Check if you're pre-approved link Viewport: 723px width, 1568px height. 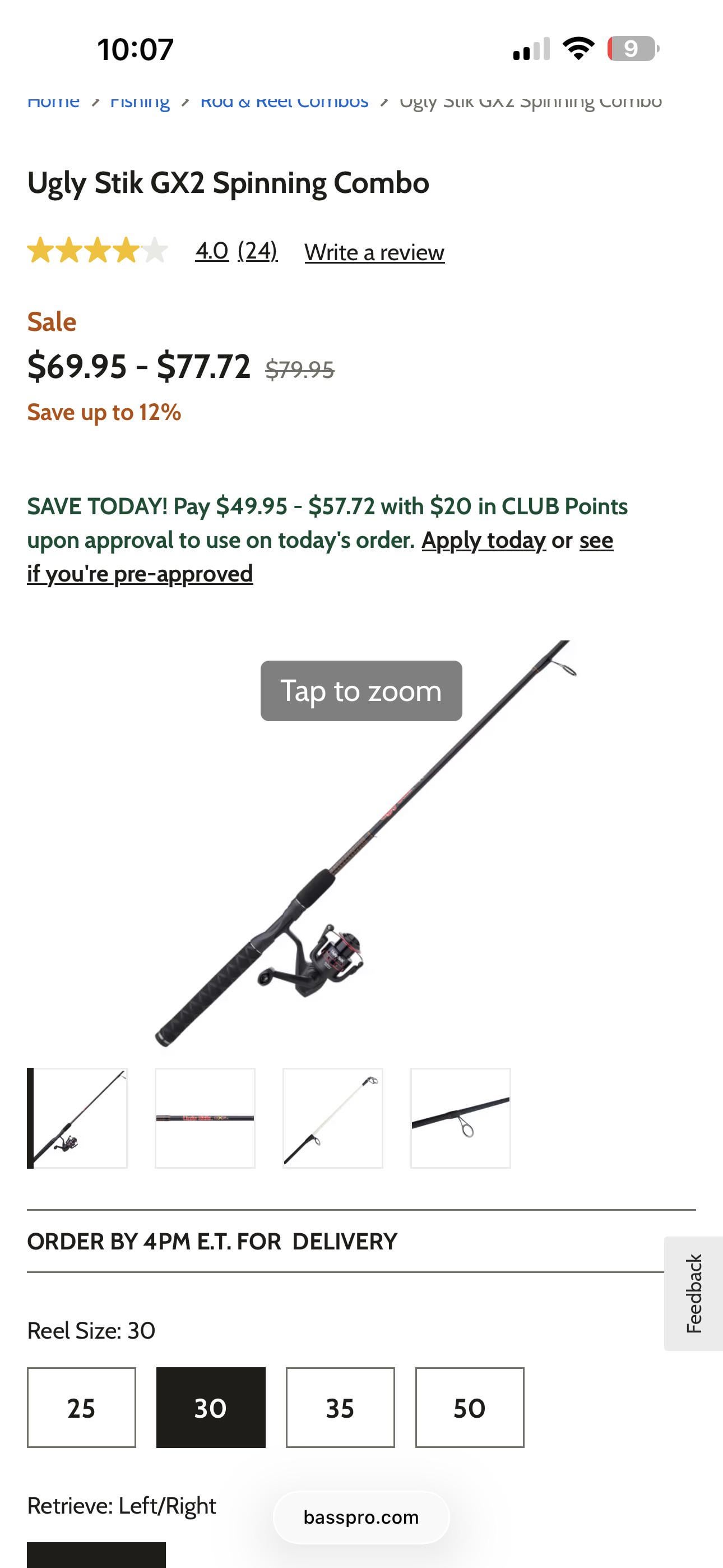[x=140, y=573]
